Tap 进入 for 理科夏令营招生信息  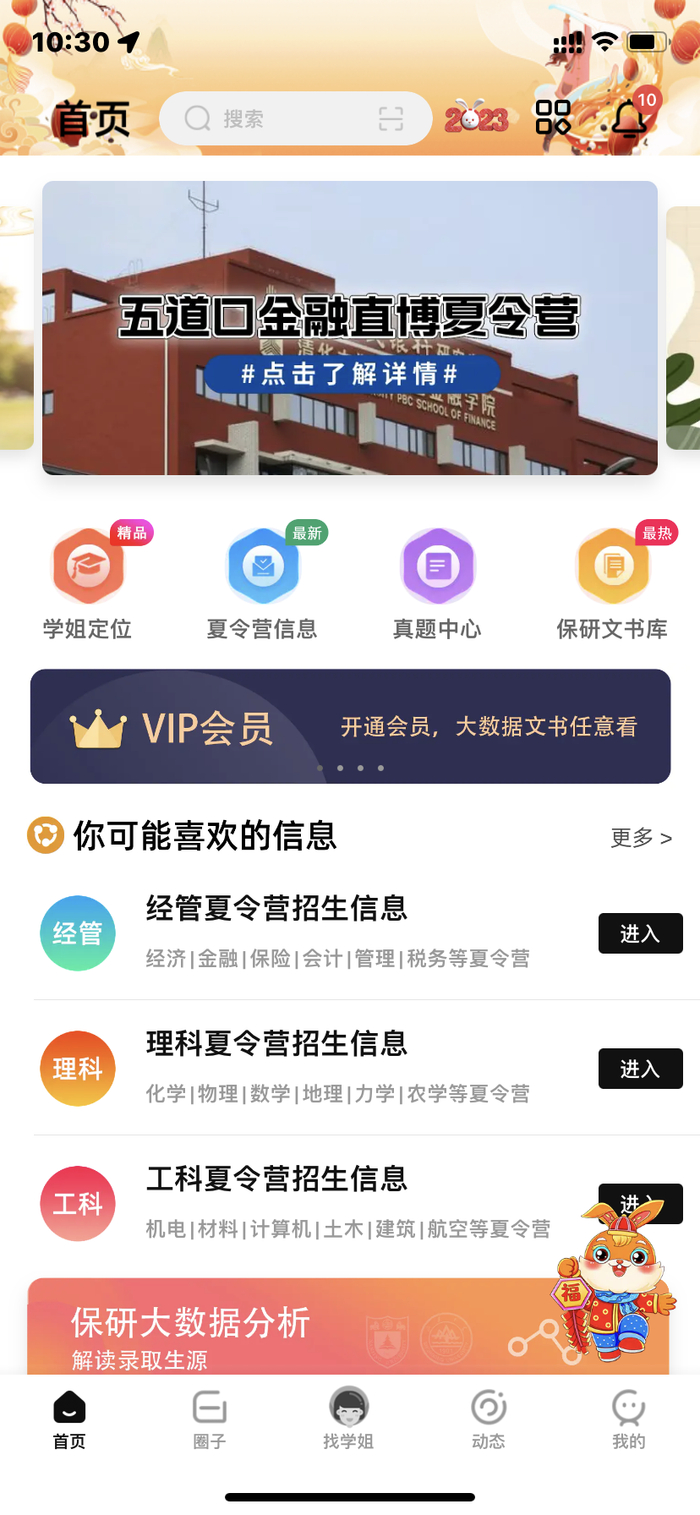[640, 1068]
